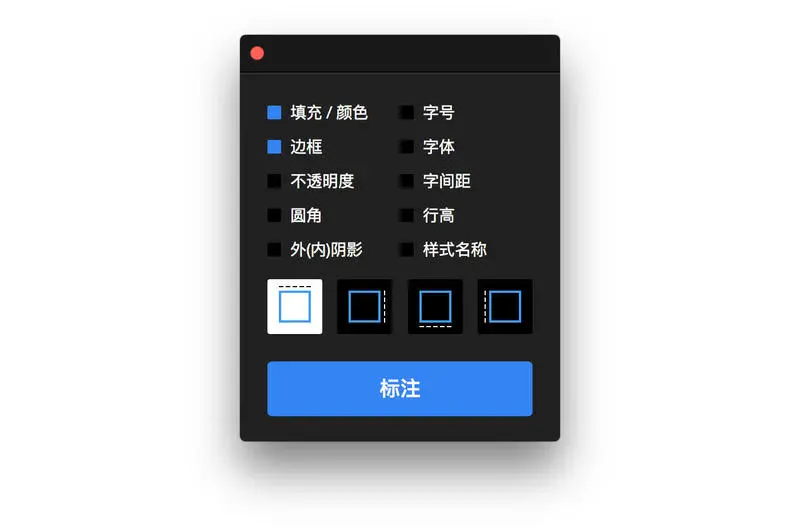Select the bottom label position tile

[x=435, y=307]
